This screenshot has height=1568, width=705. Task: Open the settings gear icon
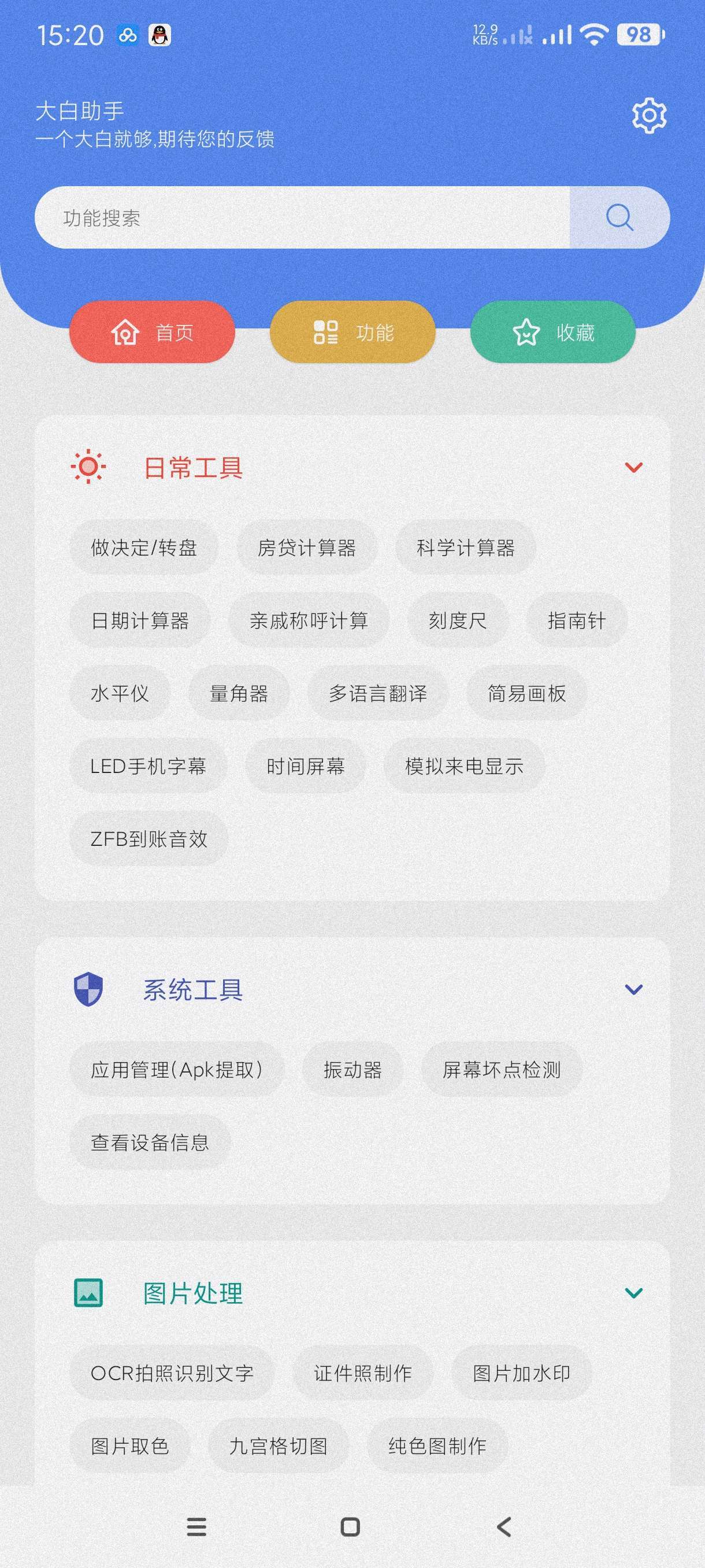649,115
